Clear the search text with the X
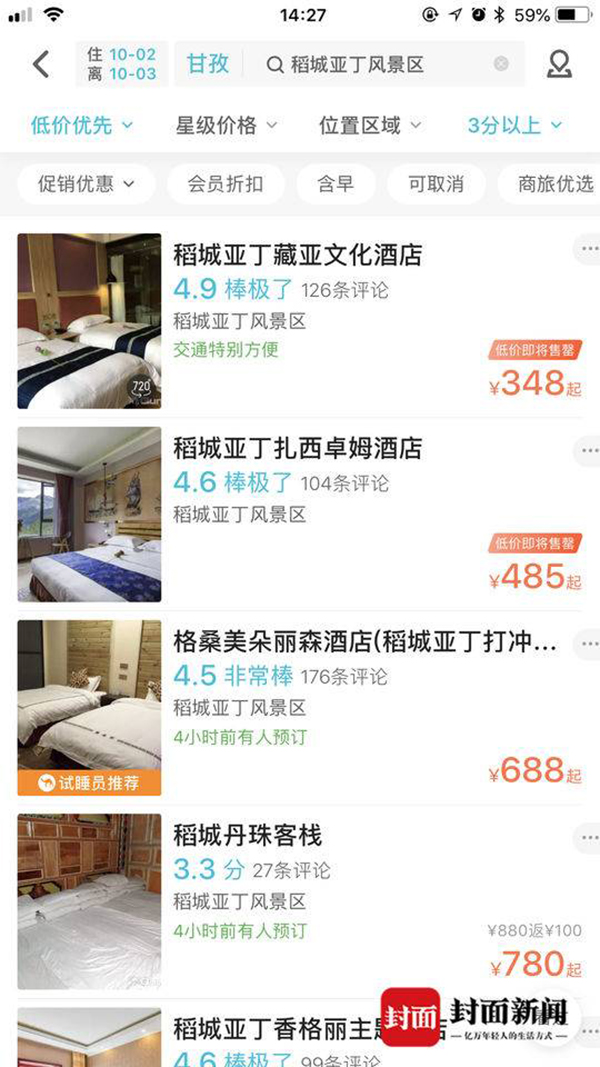This screenshot has width=600, height=1067. point(501,65)
